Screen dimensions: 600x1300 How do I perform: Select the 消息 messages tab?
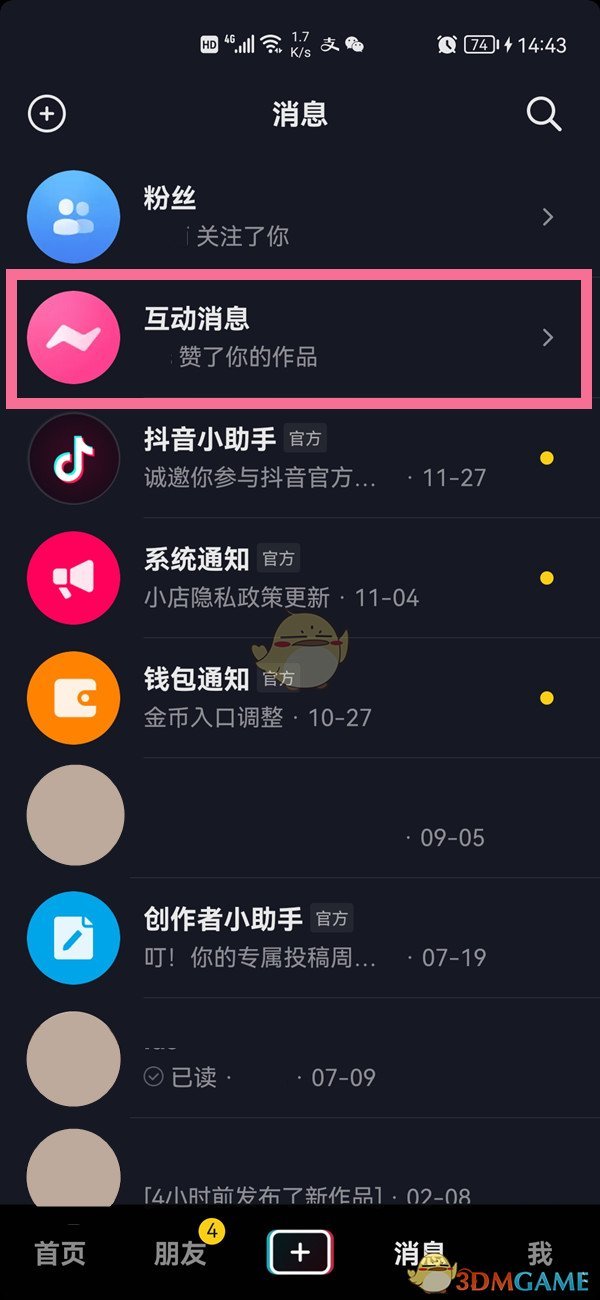coord(419,1253)
